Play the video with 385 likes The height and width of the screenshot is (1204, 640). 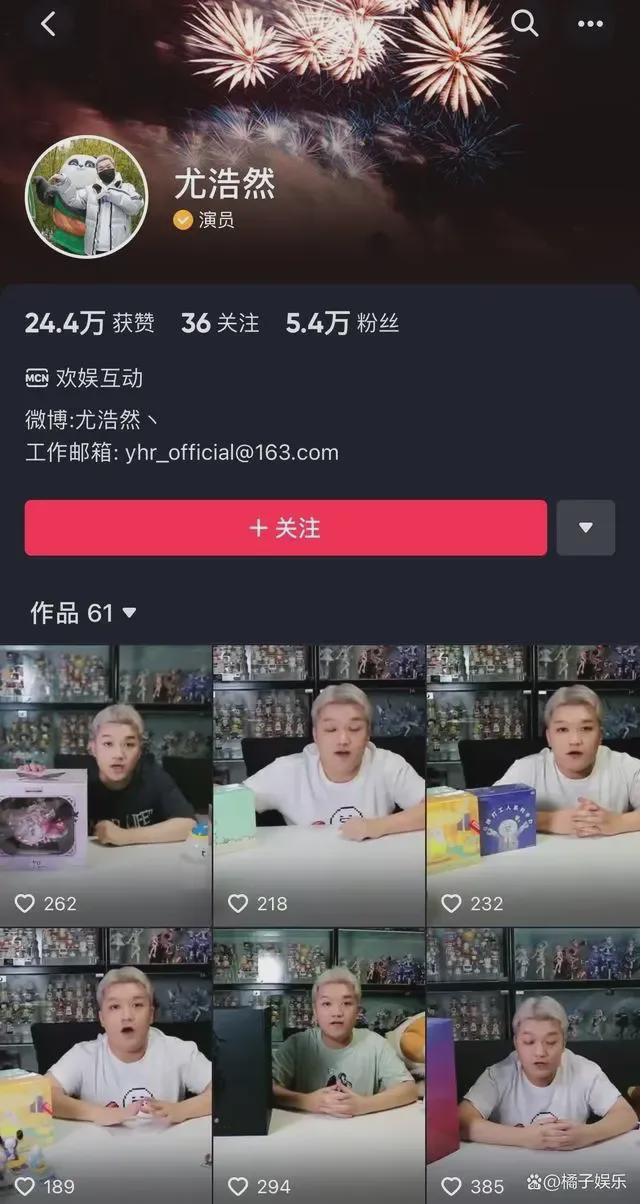click(x=533, y=1065)
